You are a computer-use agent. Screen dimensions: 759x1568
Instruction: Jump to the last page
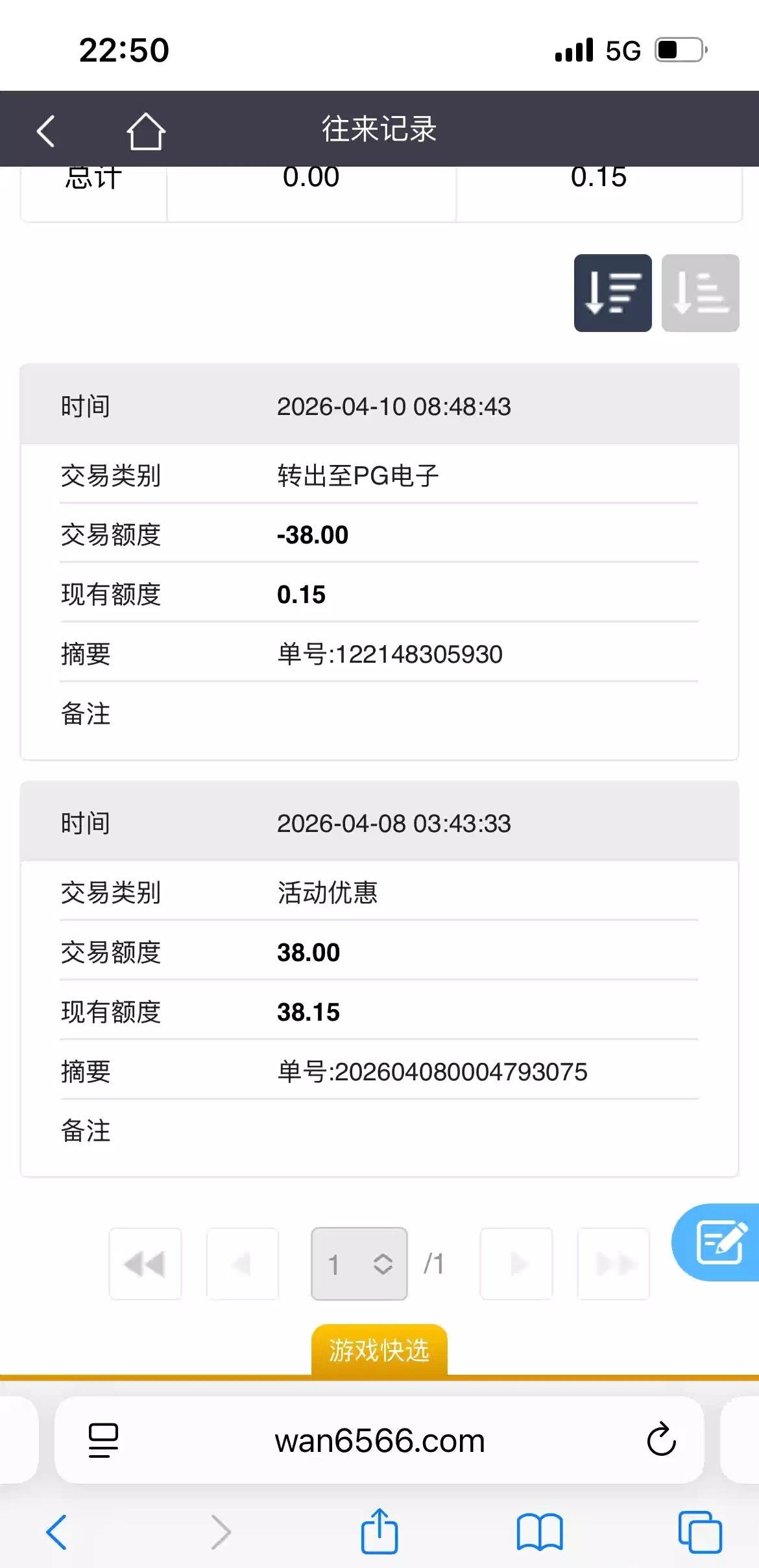point(613,1263)
